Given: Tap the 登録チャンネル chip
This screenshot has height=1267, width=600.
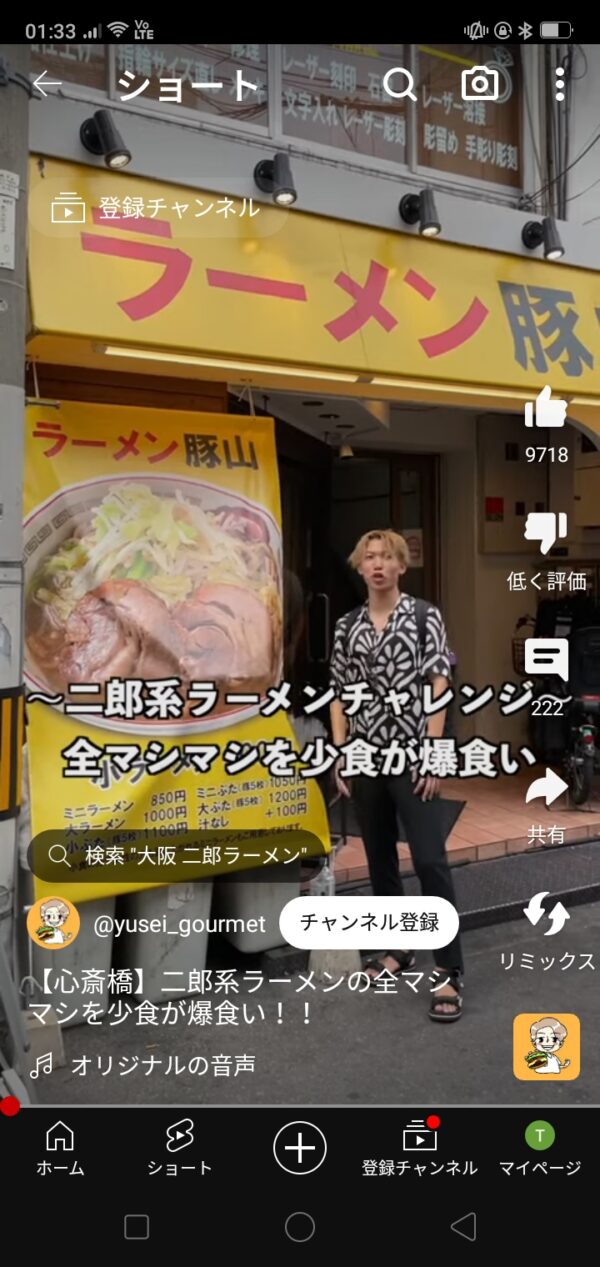Looking at the screenshot, I should (x=159, y=208).
